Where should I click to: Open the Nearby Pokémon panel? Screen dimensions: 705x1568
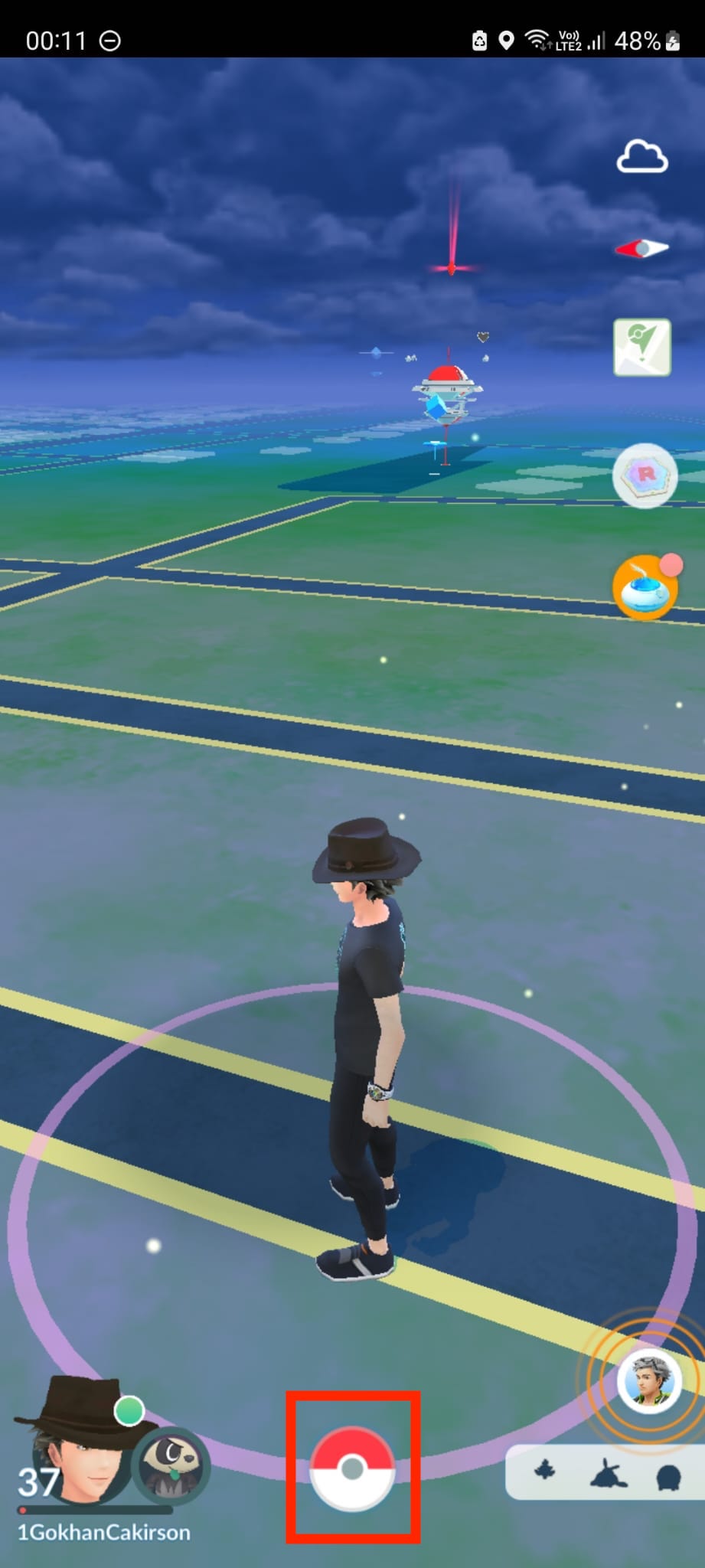605,1472
